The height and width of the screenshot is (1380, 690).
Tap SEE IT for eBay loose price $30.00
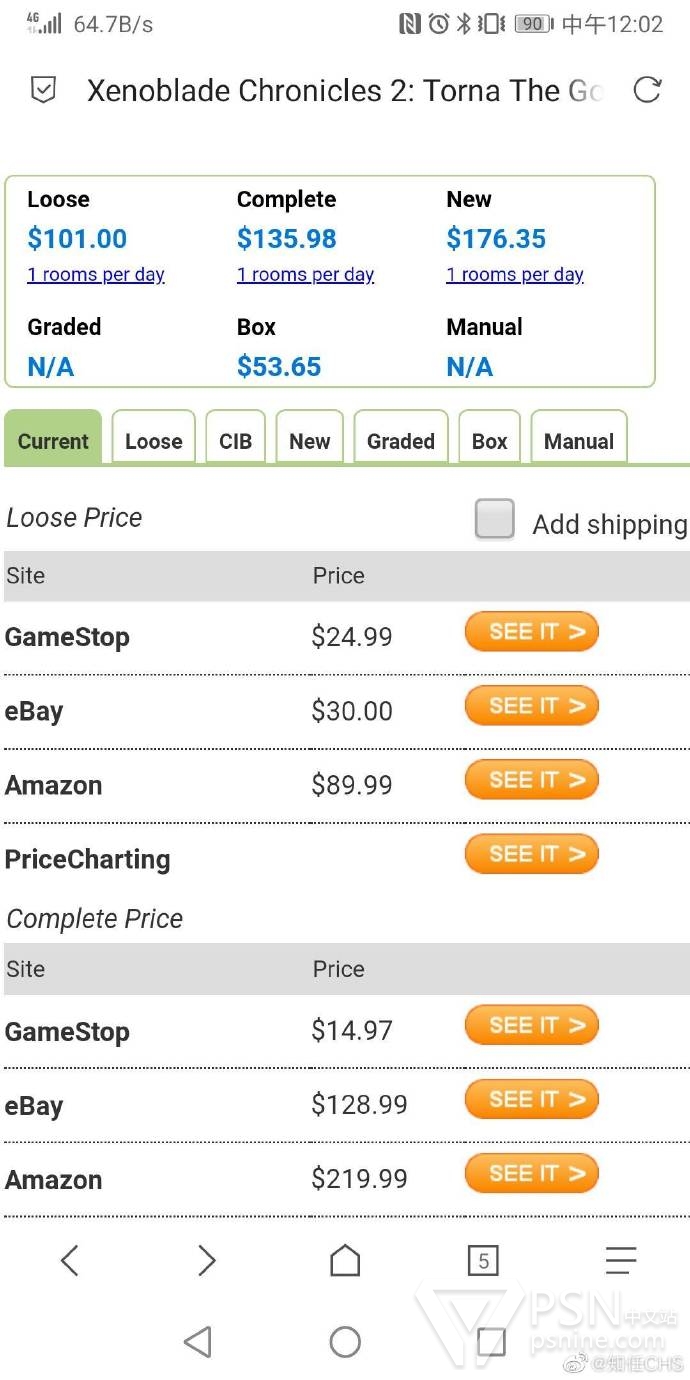click(x=531, y=706)
